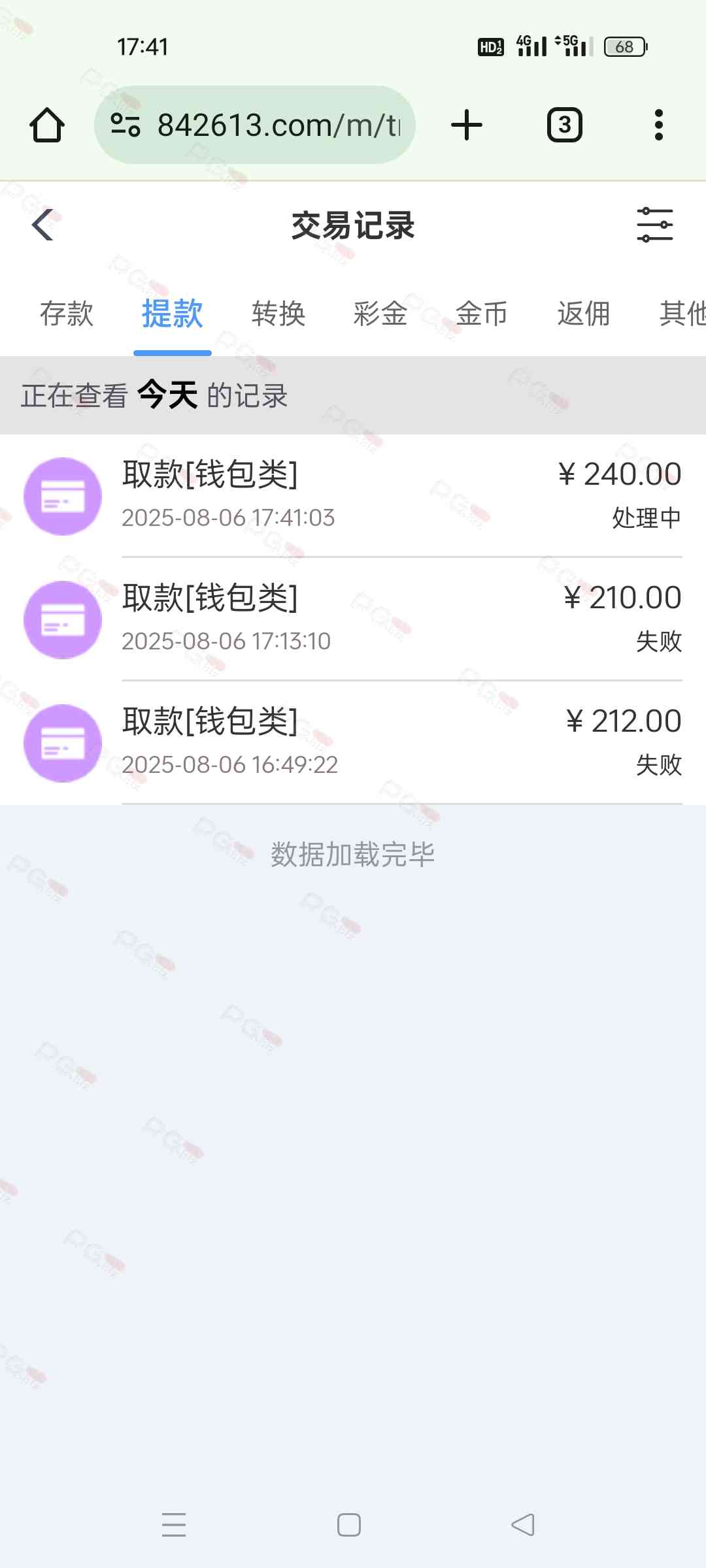Open the ¥240.00 withdrawal marked 处理中
706x1568 pixels.
click(x=353, y=495)
